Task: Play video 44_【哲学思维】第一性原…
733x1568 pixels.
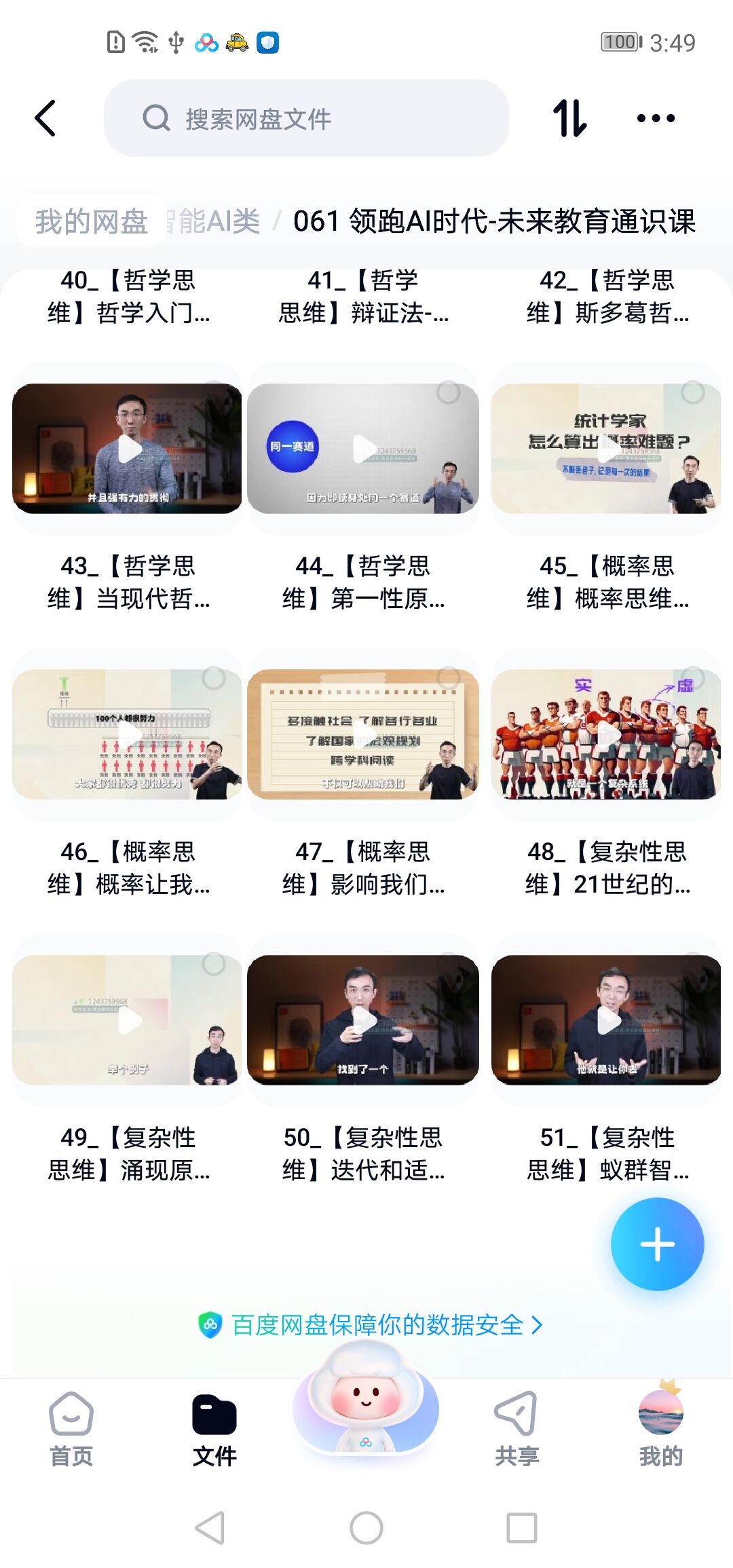Action: point(364,449)
